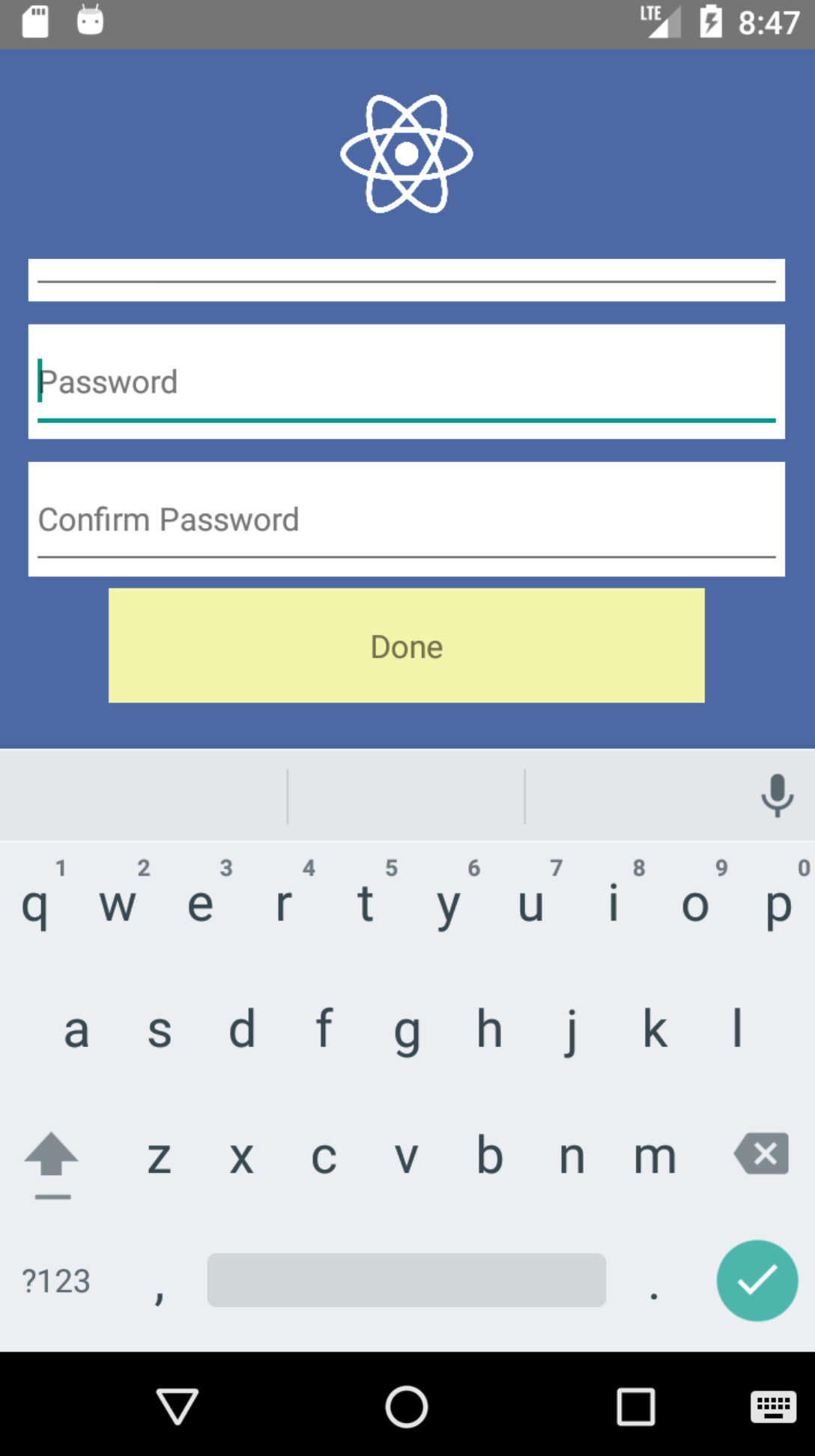Tap the voice input microphone icon
This screenshot has height=1456, width=815.
pos(775,795)
